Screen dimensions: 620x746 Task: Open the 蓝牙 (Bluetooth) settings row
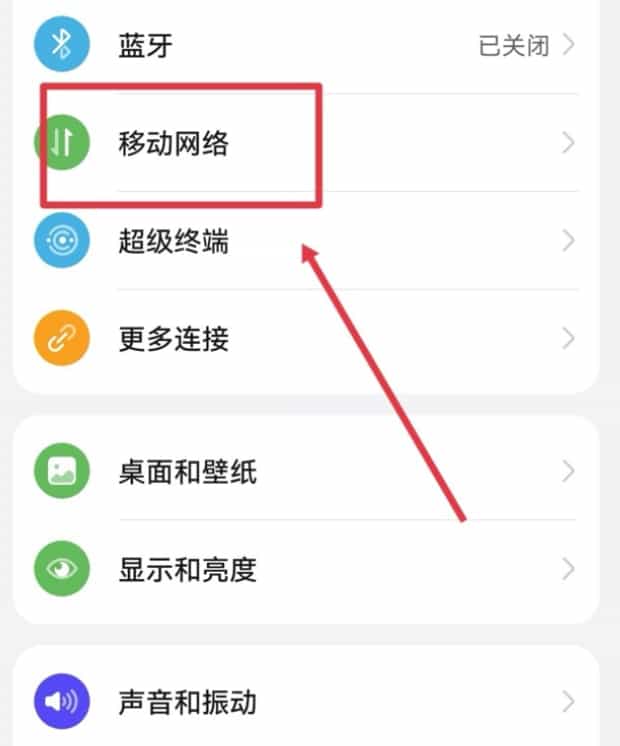(300, 45)
